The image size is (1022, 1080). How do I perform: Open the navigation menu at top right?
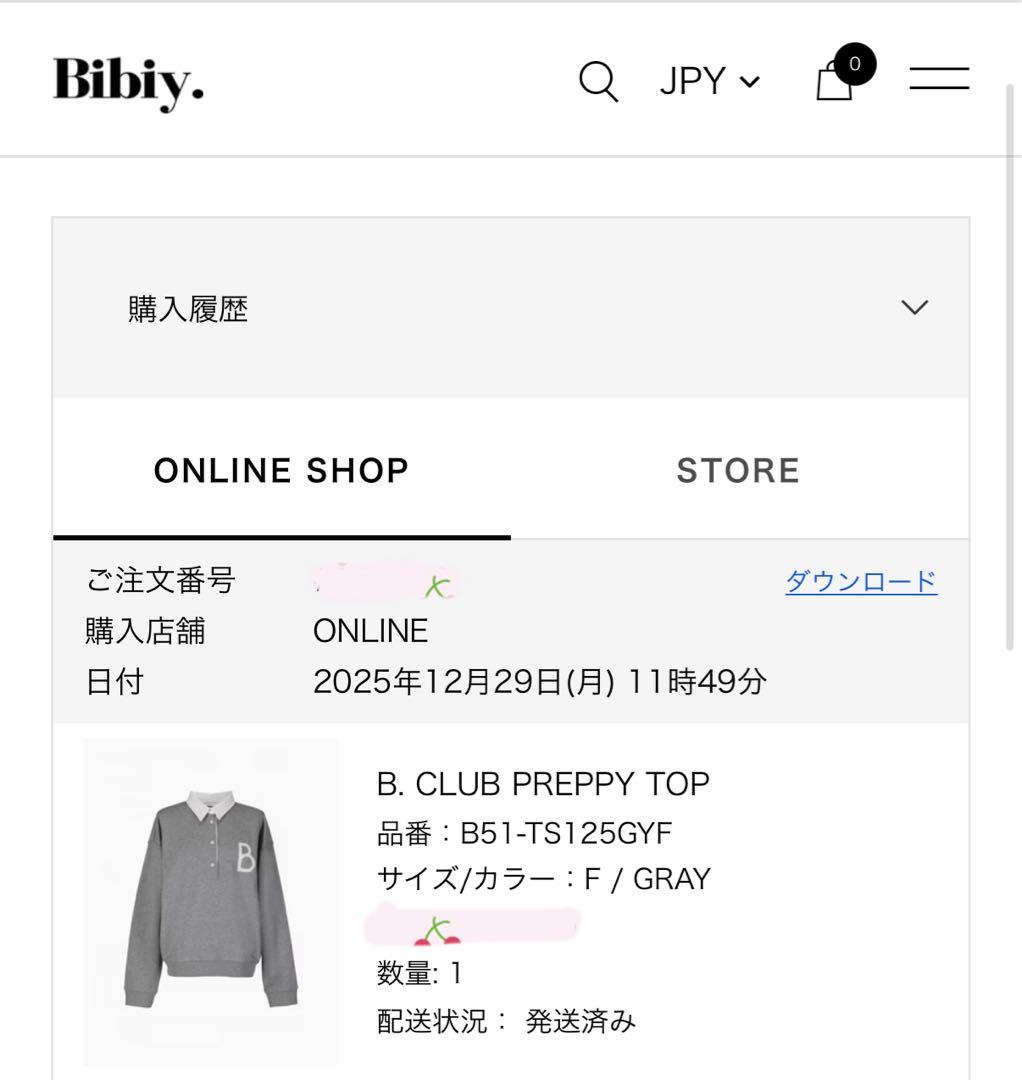[x=938, y=78]
